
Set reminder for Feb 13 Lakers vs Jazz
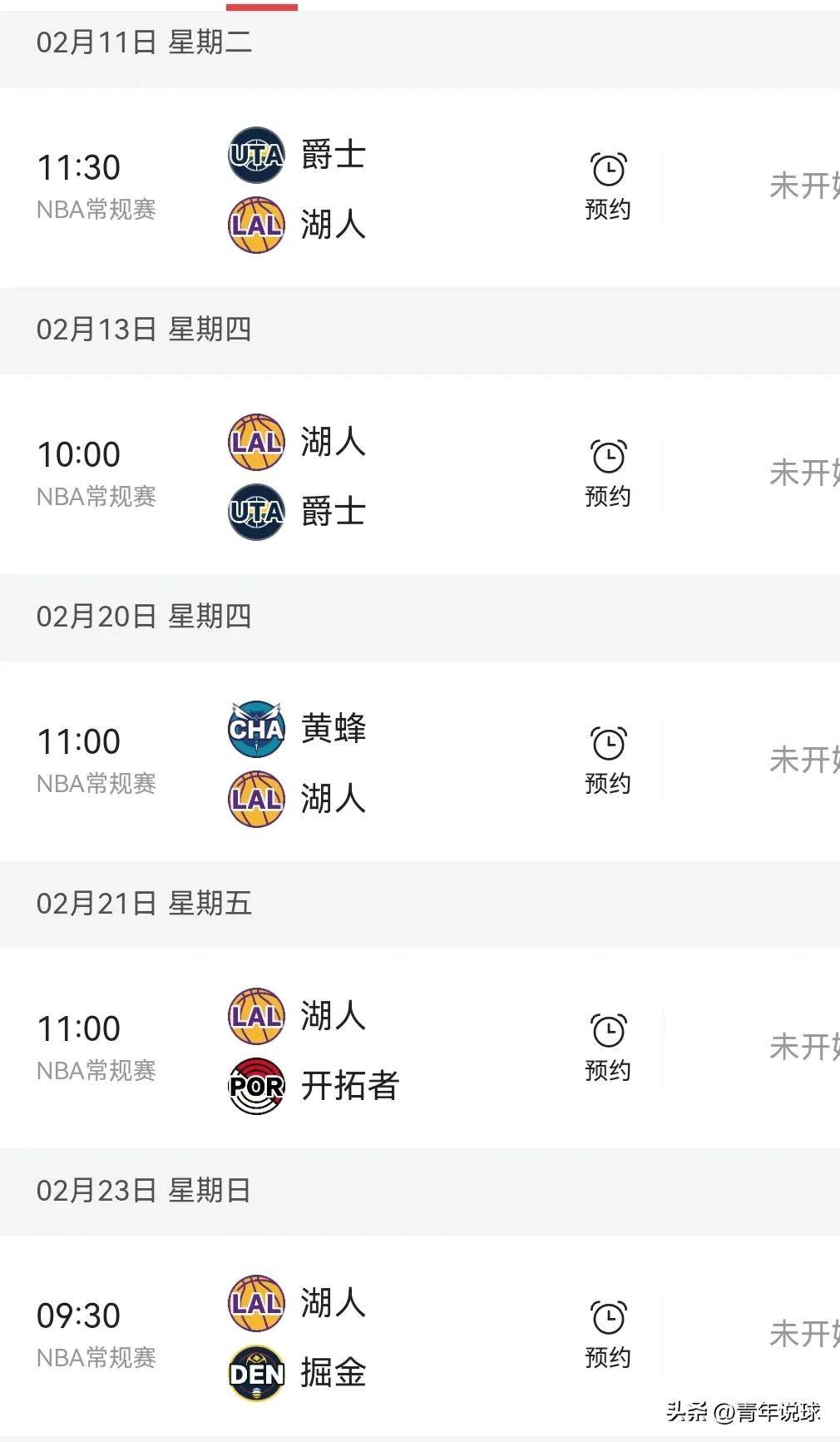coord(608,474)
